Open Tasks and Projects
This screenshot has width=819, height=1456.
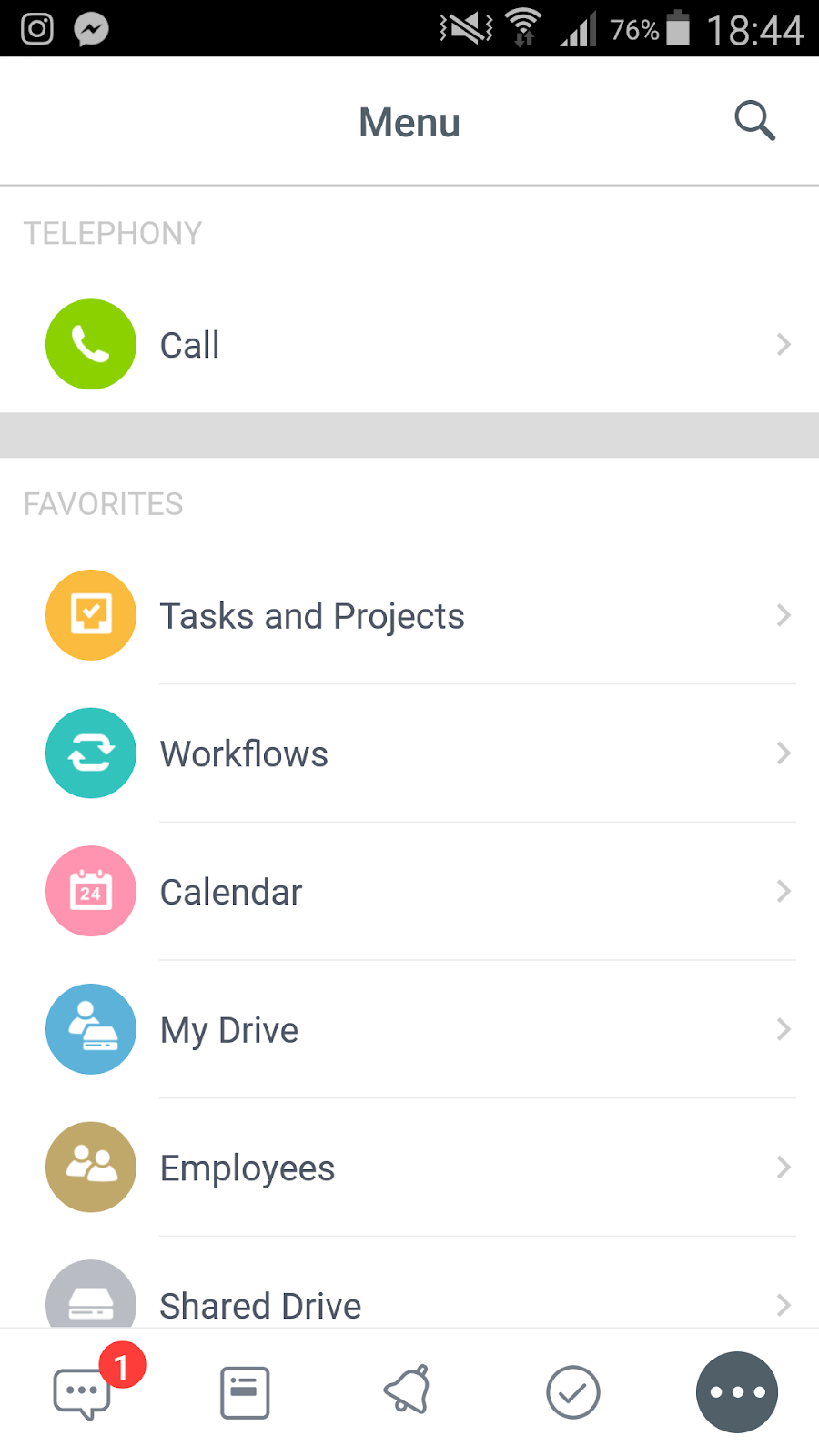(x=409, y=616)
